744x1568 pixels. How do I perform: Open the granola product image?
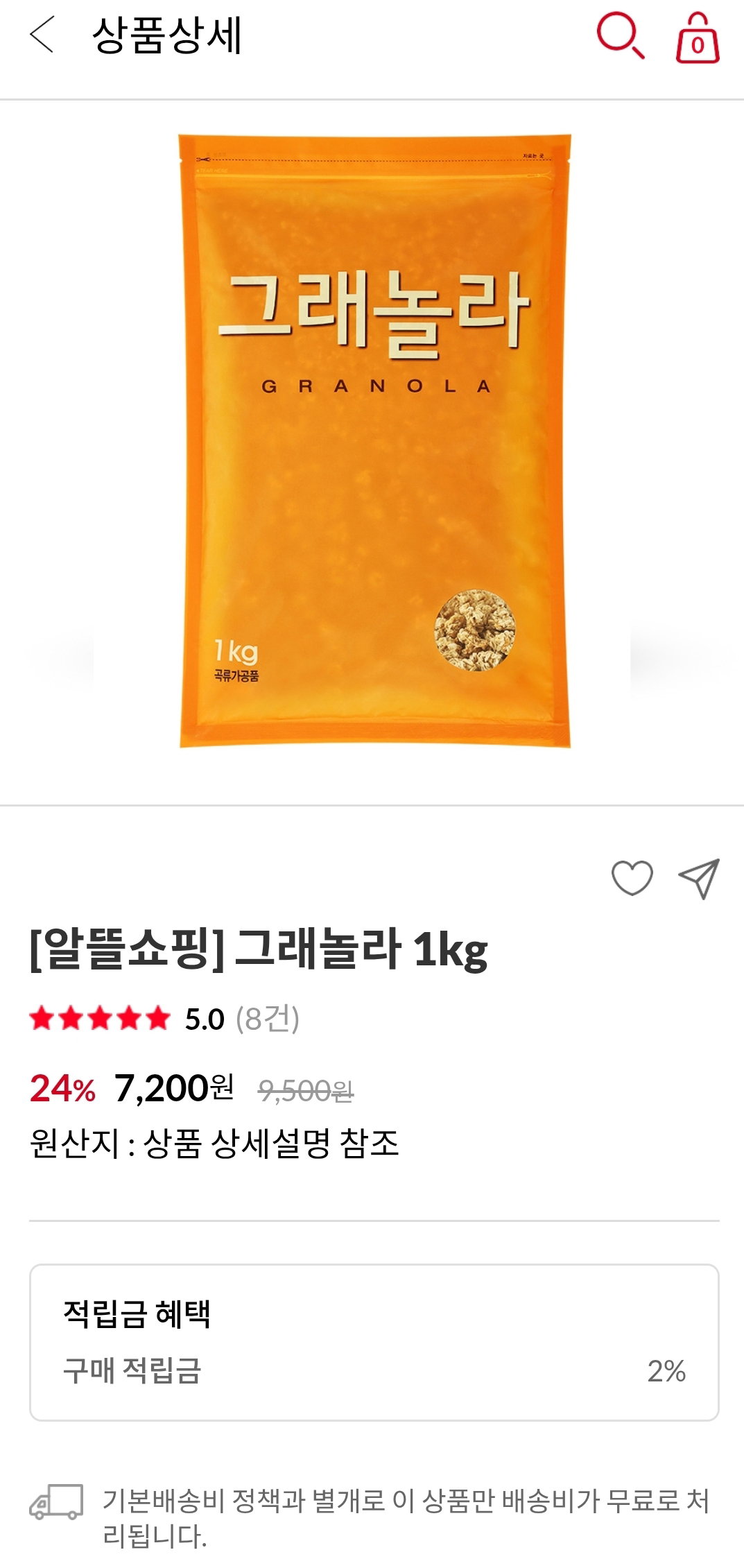pyautogui.click(x=374, y=441)
